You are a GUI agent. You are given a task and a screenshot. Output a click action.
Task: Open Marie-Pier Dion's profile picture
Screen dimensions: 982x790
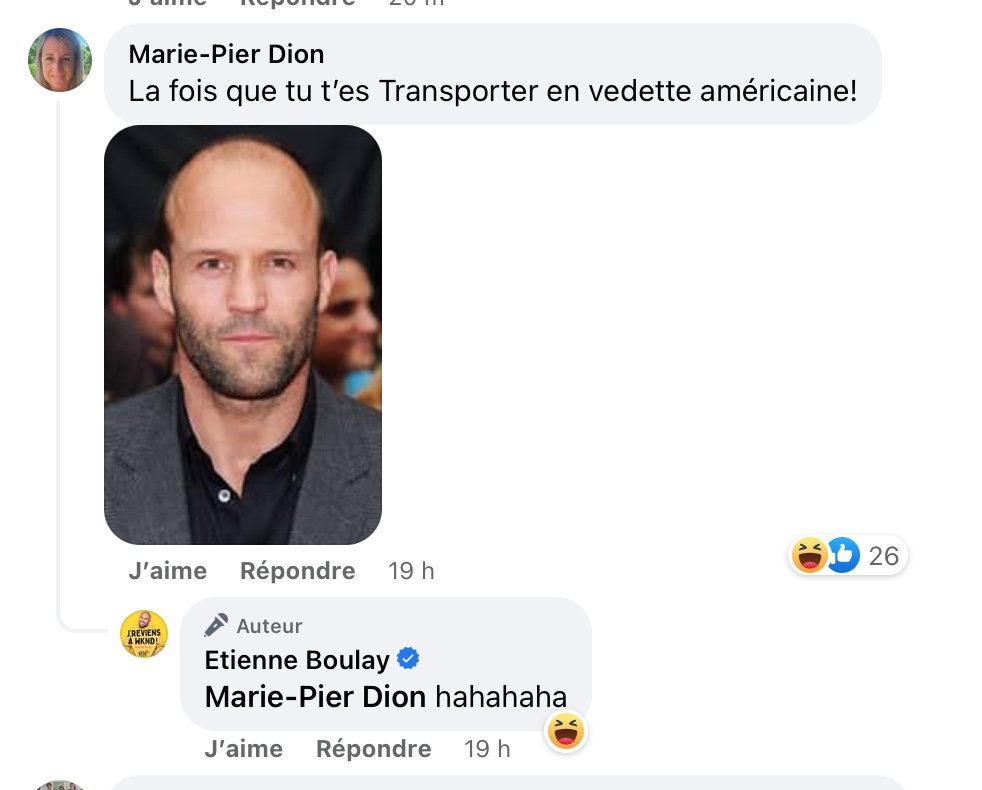[60, 60]
